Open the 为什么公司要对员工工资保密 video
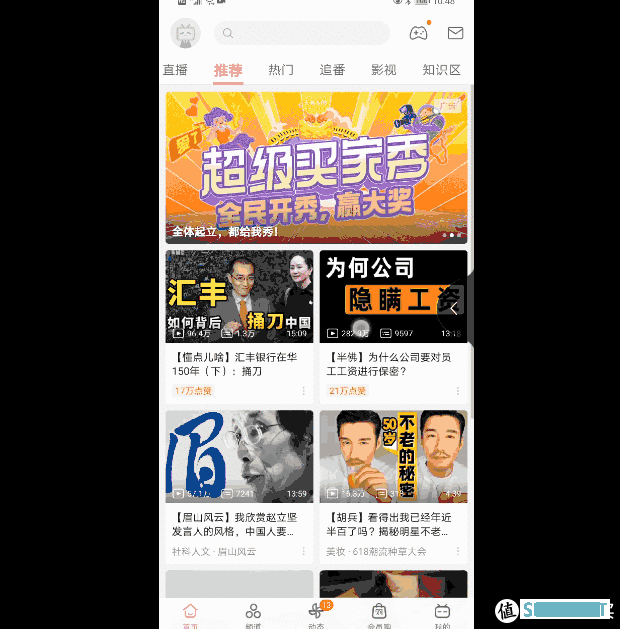Viewport: 620px width, 629px height. (x=393, y=296)
